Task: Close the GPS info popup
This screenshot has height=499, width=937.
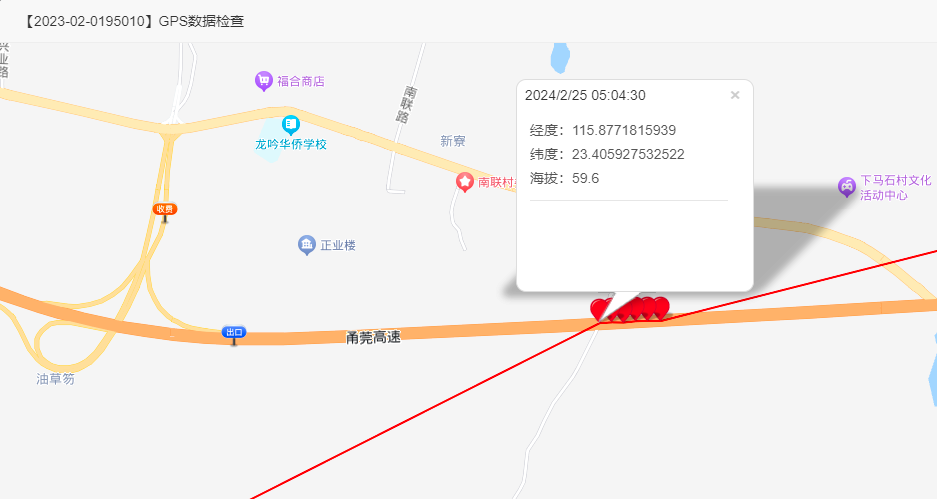Action: click(735, 95)
